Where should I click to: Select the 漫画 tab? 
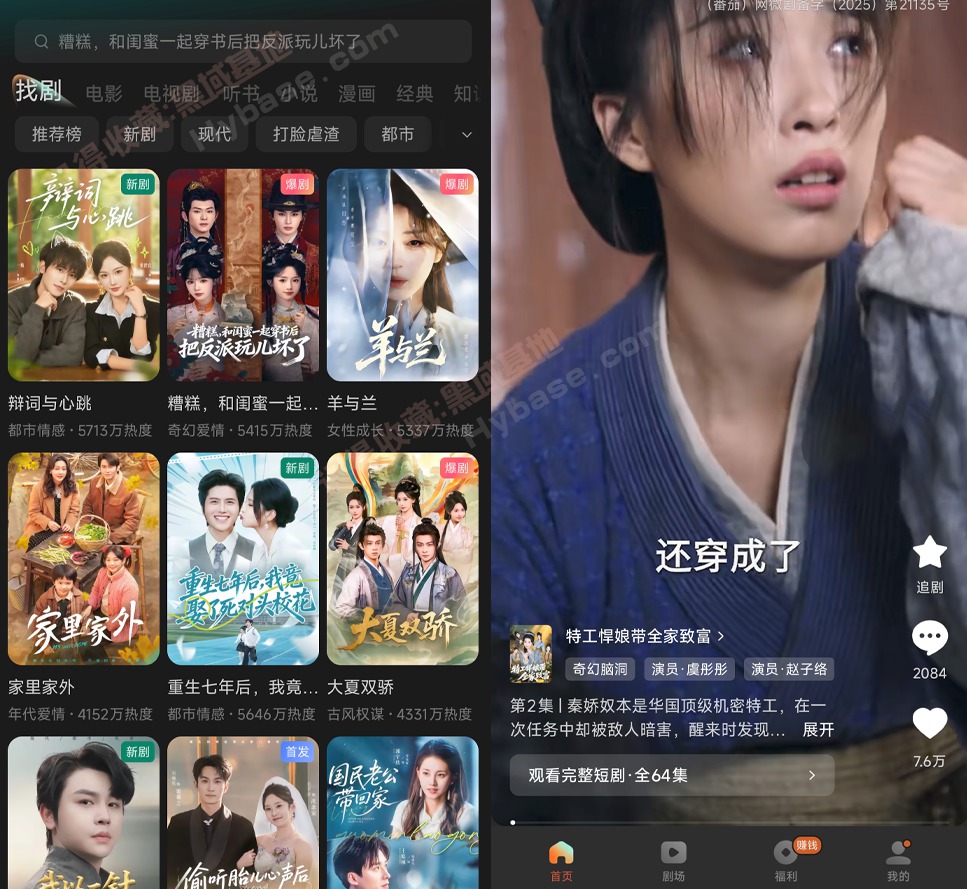click(356, 94)
